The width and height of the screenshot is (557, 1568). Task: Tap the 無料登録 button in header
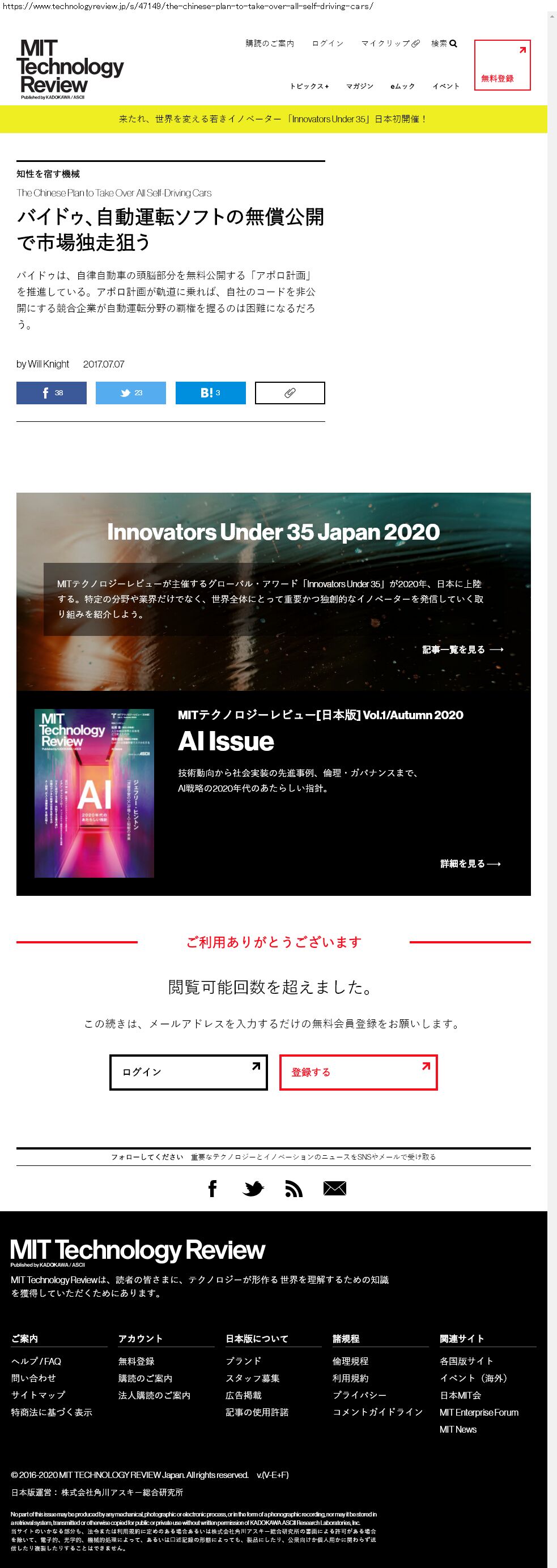[x=501, y=65]
